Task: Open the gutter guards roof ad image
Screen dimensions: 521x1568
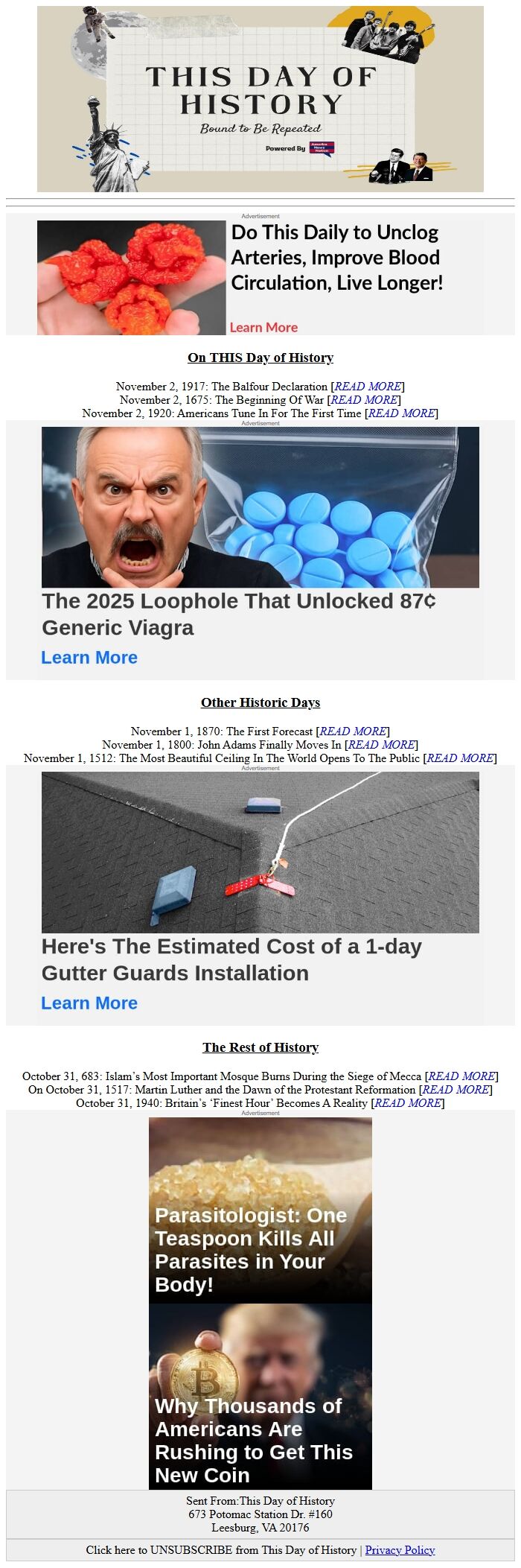Action: point(260,852)
